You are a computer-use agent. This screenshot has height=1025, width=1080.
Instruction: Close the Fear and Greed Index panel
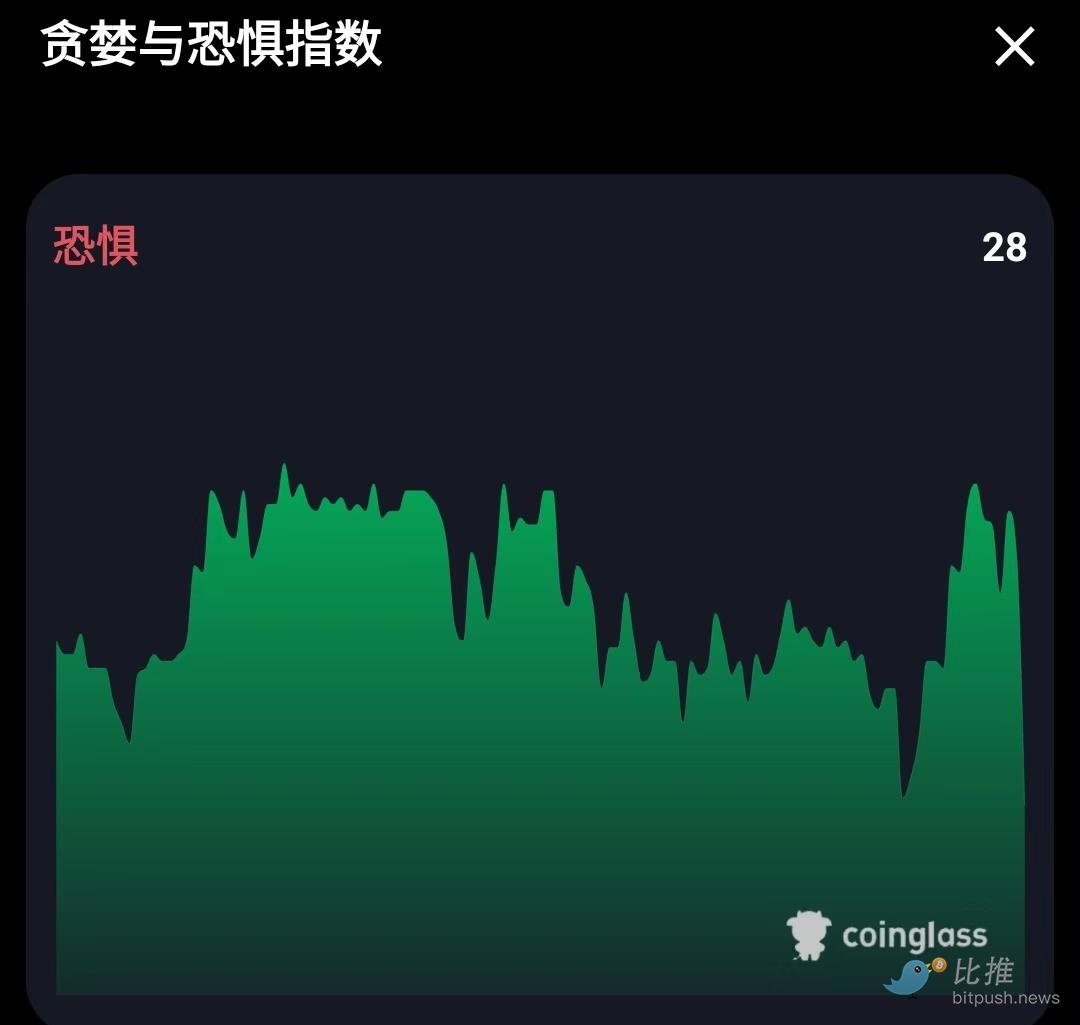point(1014,47)
